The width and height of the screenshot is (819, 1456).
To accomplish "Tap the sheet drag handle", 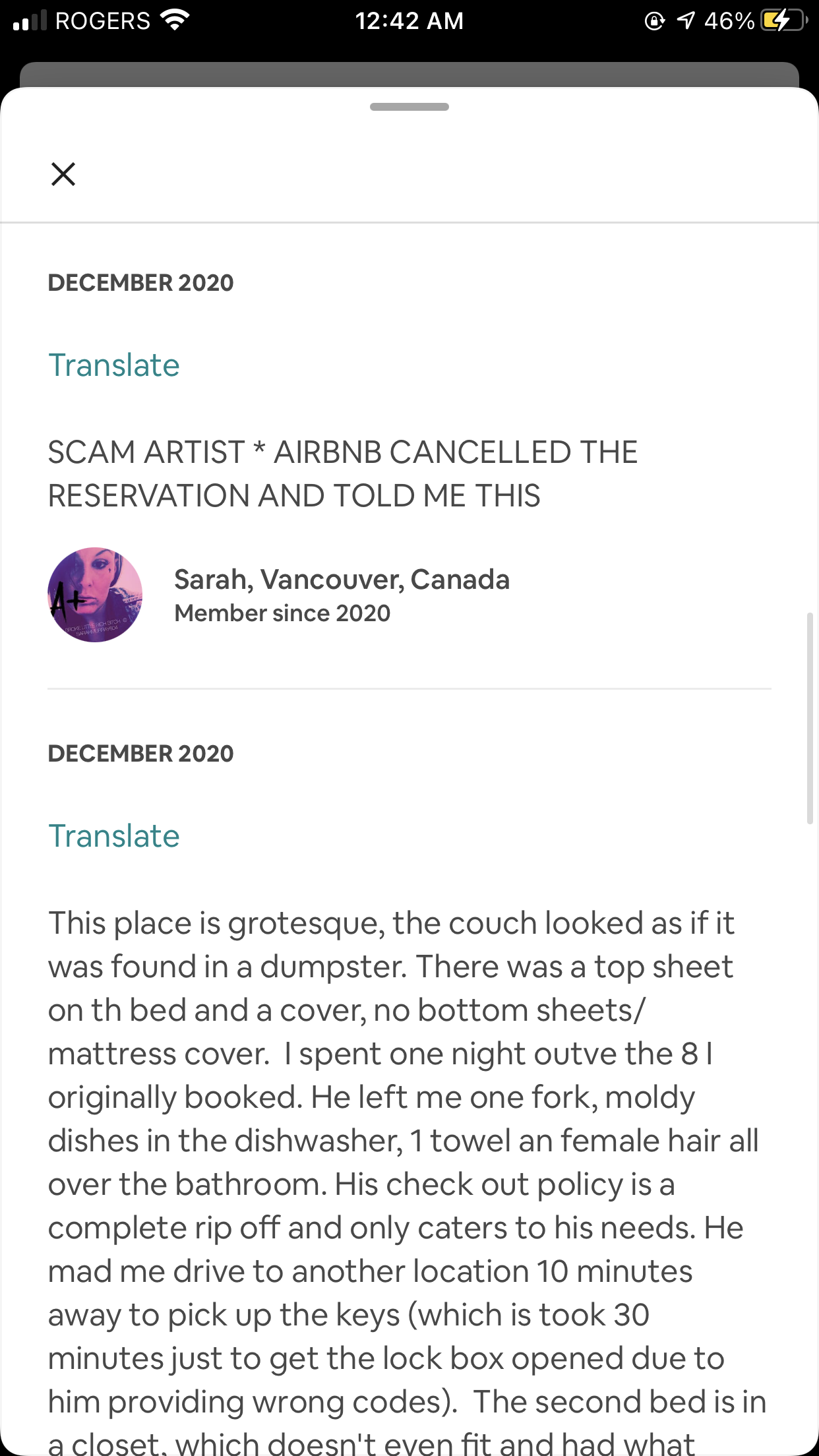I will tap(409, 107).
